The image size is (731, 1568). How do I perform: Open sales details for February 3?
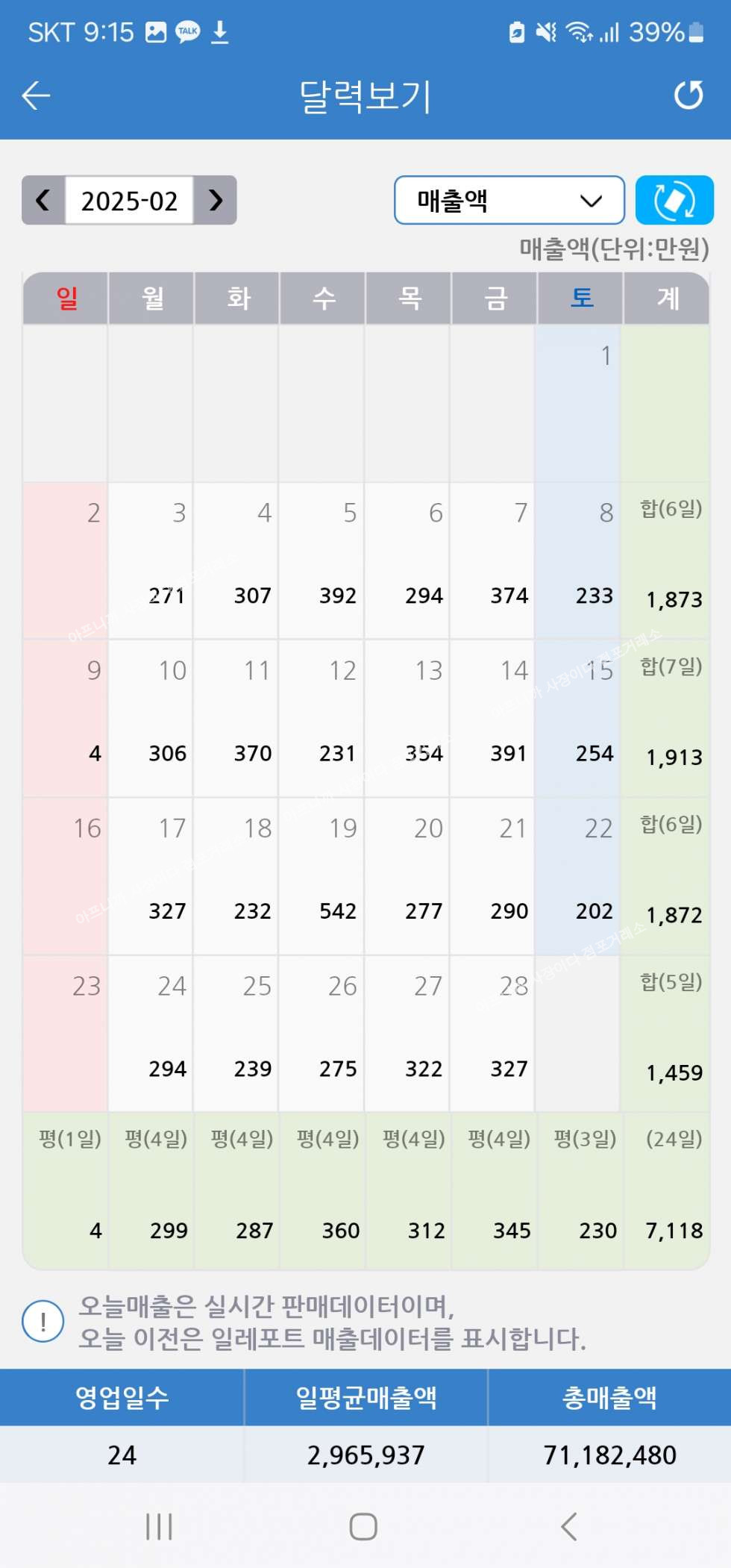click(151, 560)
